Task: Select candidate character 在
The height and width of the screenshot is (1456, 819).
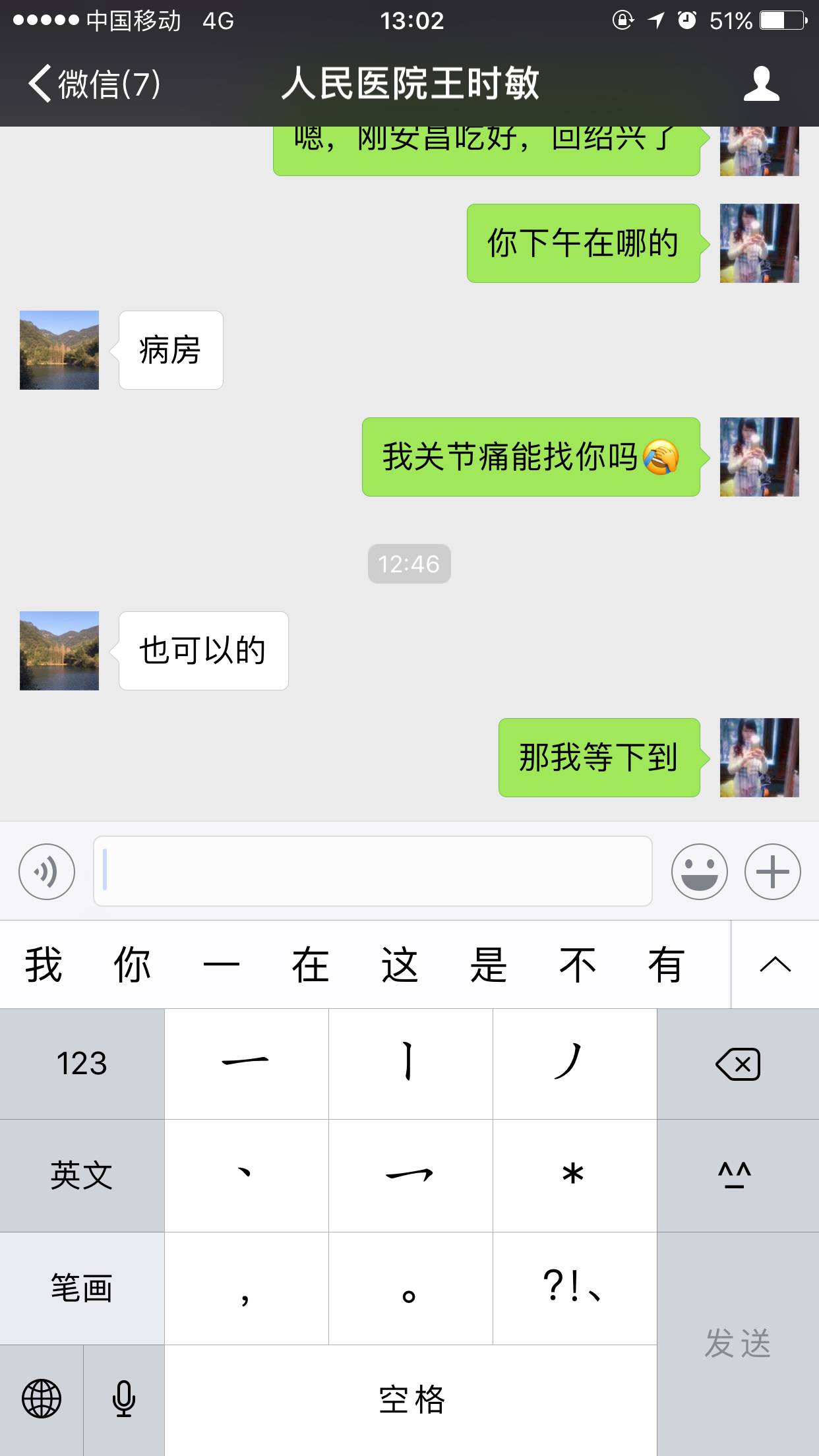Action: [x=311, y=965]
